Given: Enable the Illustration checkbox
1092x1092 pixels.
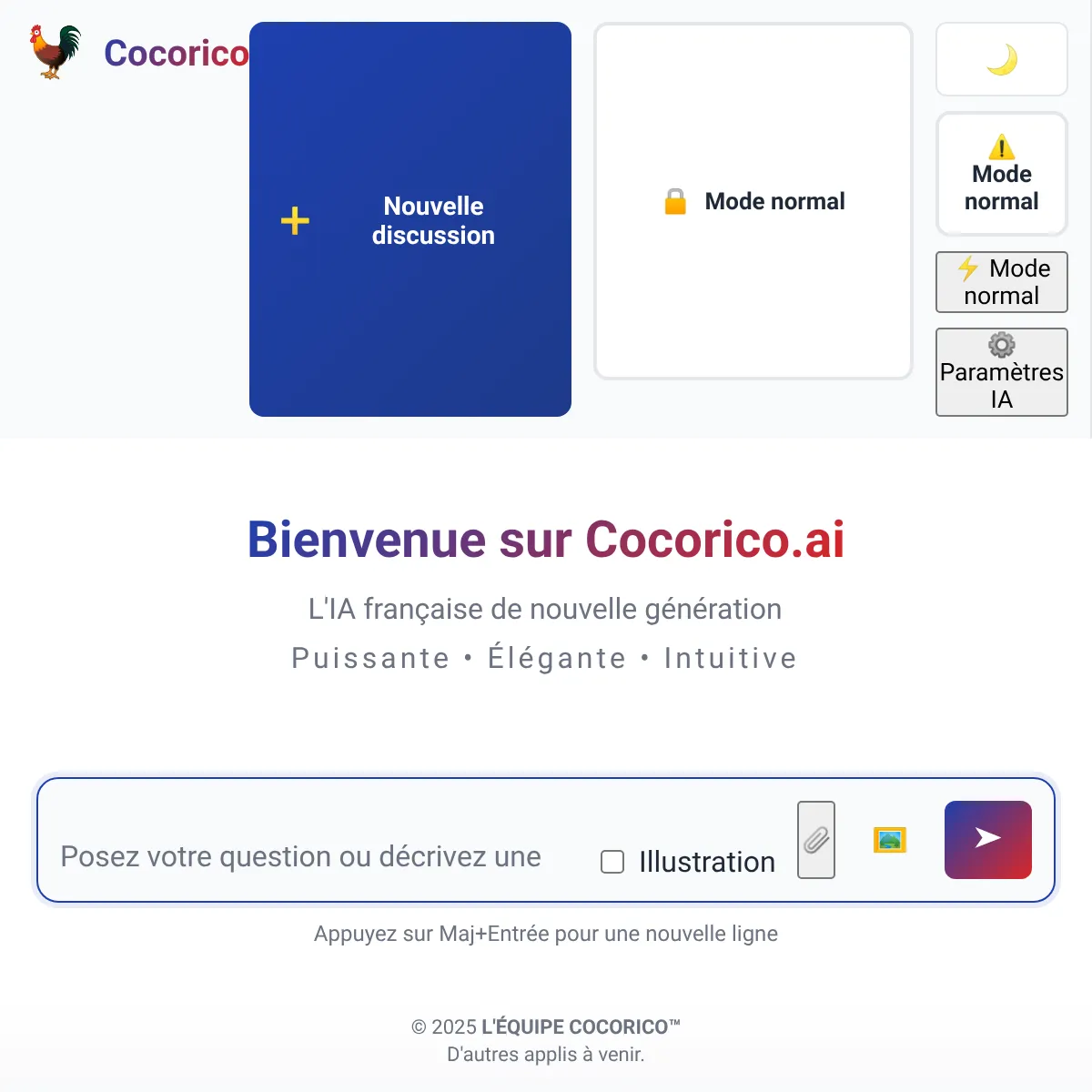Looking at the screenshot, I should 612,862.
